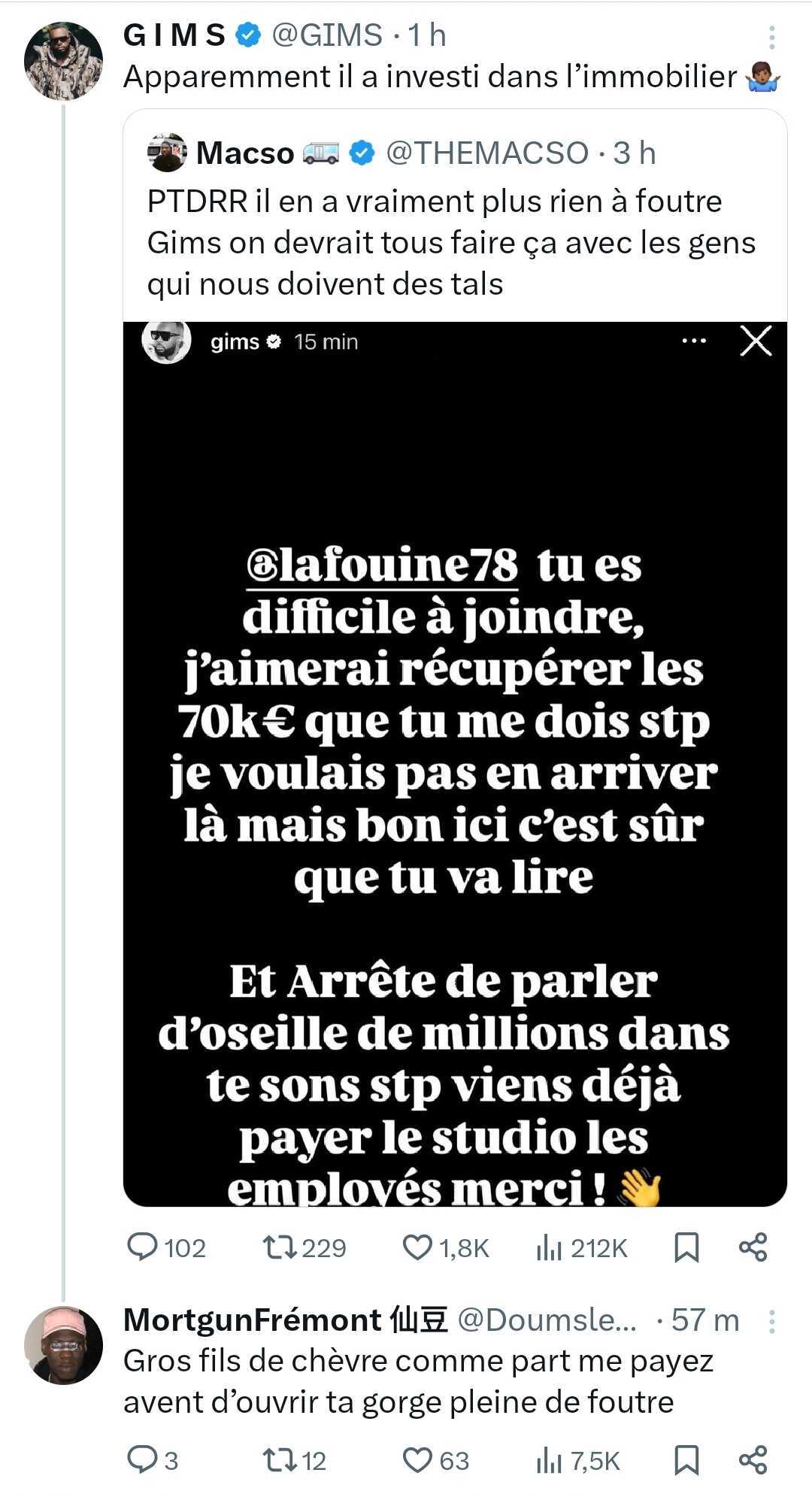Open overflow menu on MortgunFrémont's reply

click(x=772, y=1321)
